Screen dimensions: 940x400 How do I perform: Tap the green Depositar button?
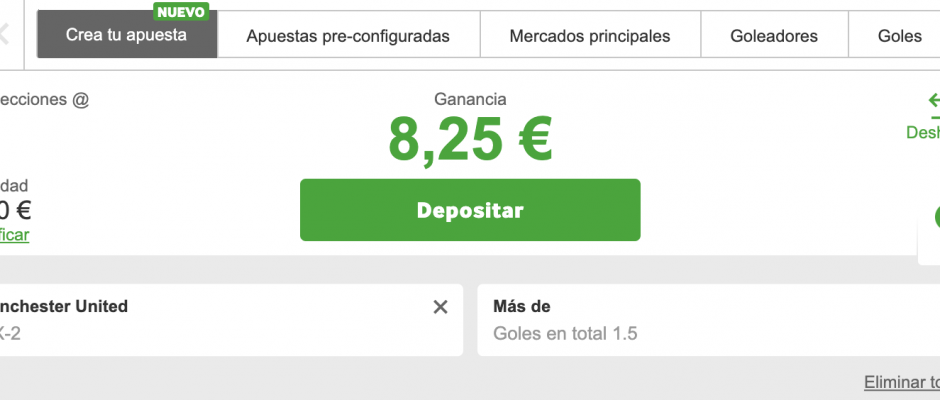(469, 211)
